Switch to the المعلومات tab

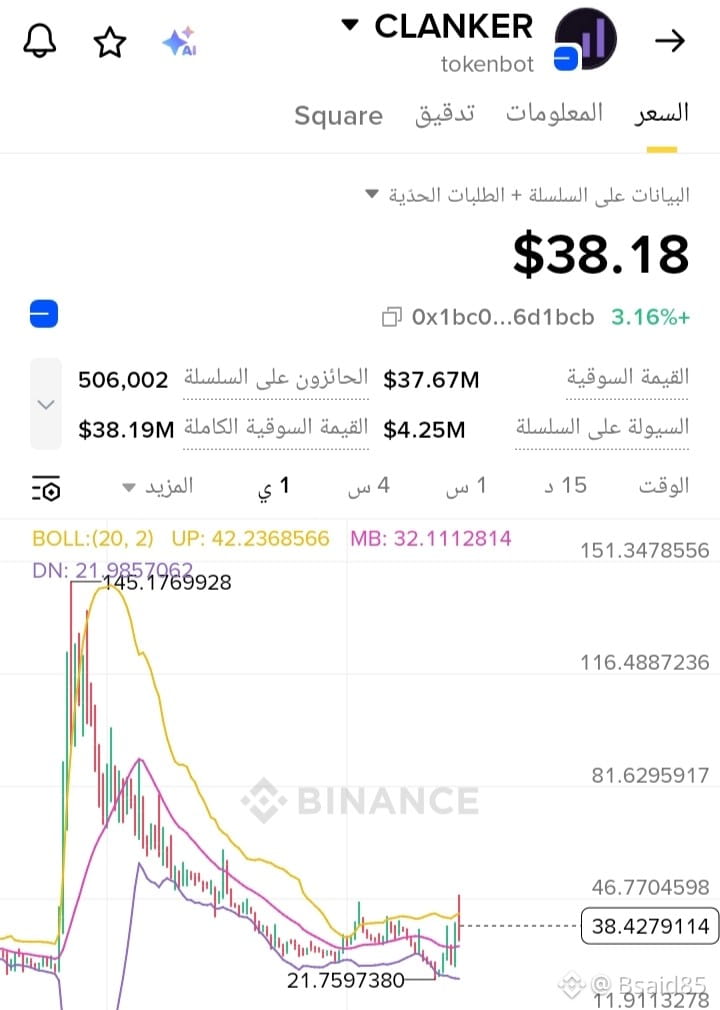coord(554,113)
